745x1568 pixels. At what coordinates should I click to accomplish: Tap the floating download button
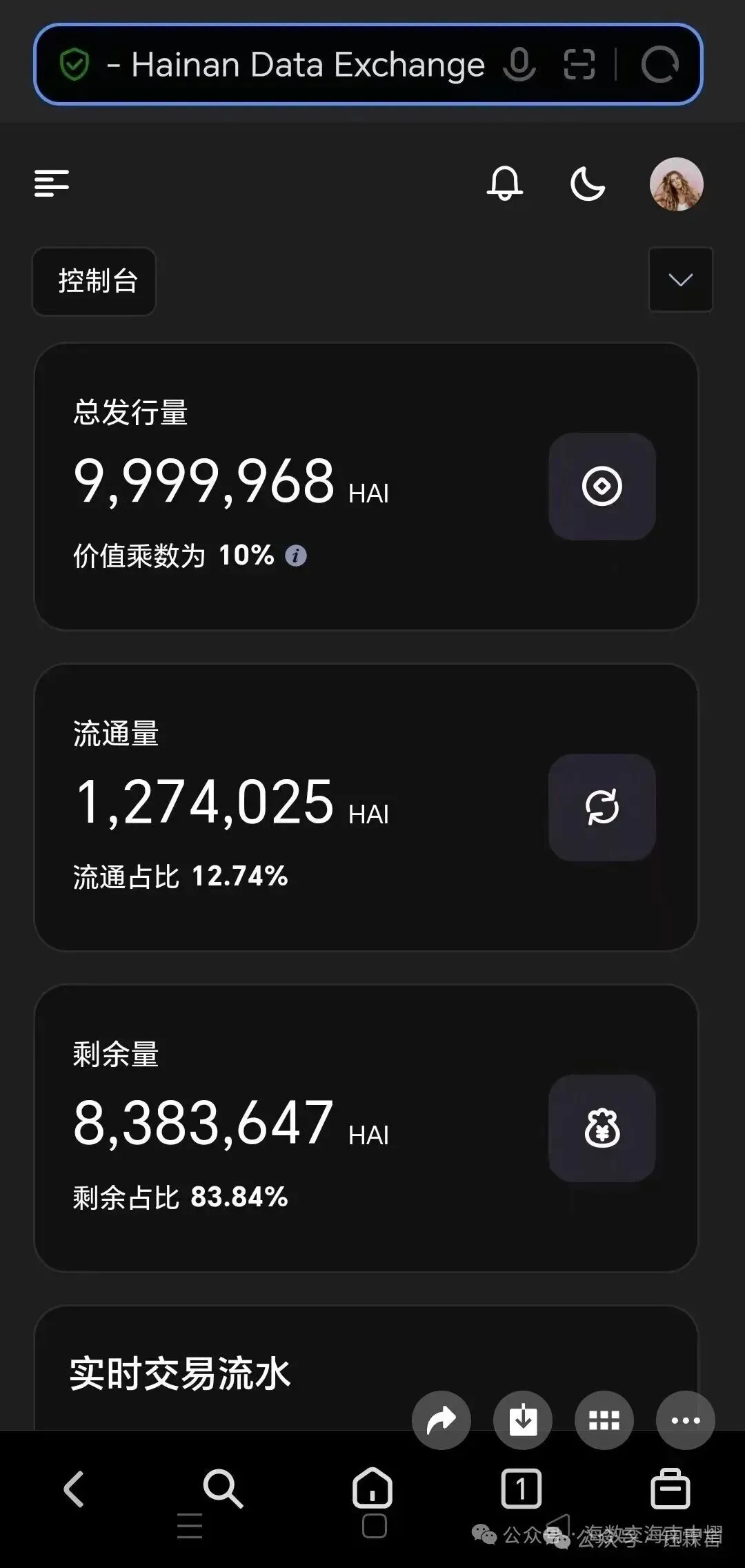coord(523,1420)
